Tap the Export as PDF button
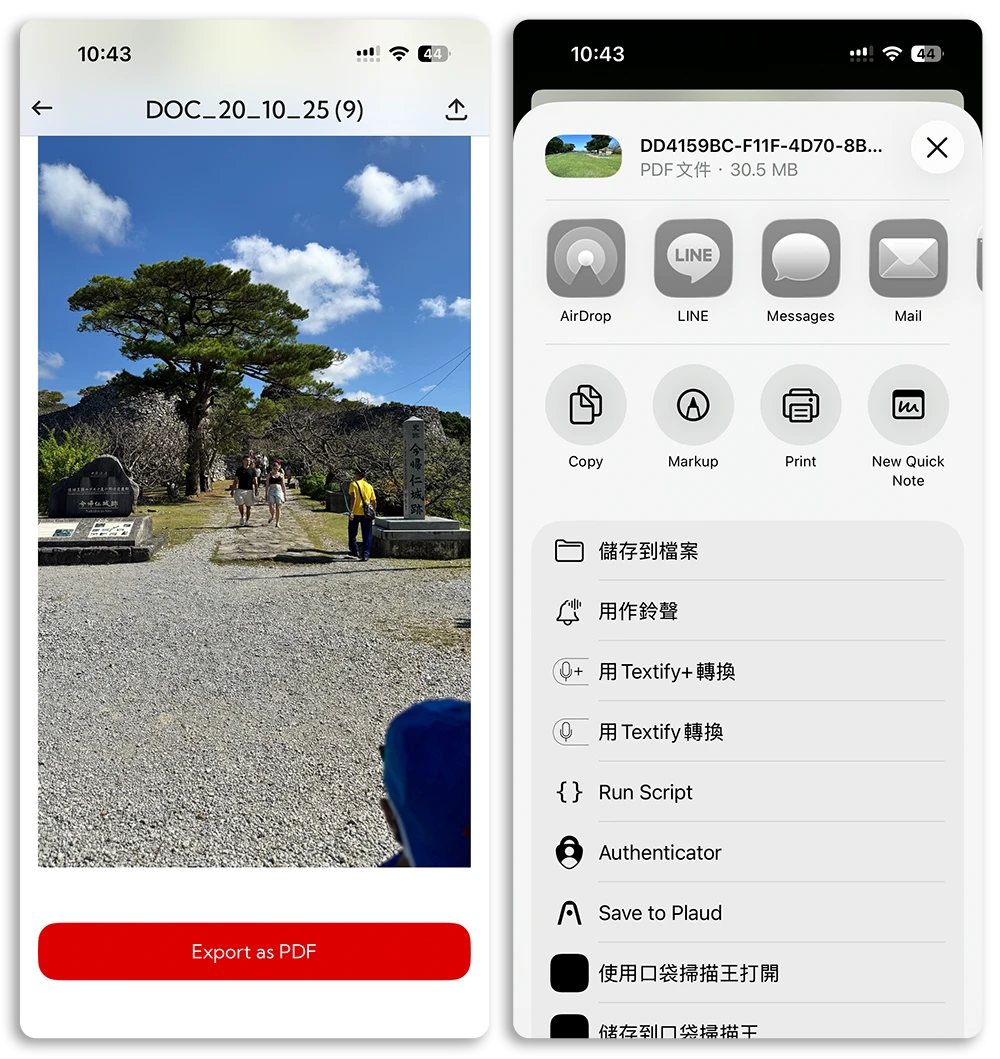Image resolution: width=1000 pixels, height=1059 pixels. (254, 951)
